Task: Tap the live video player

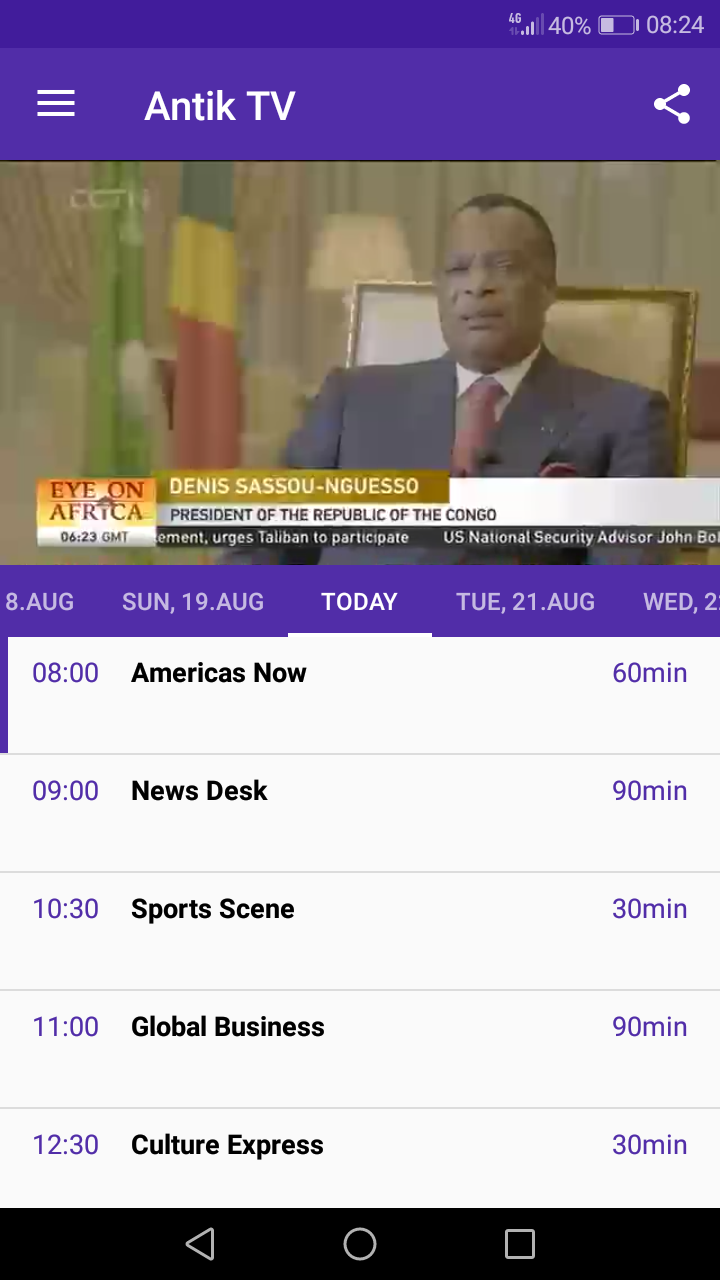Action: (360, 362)
